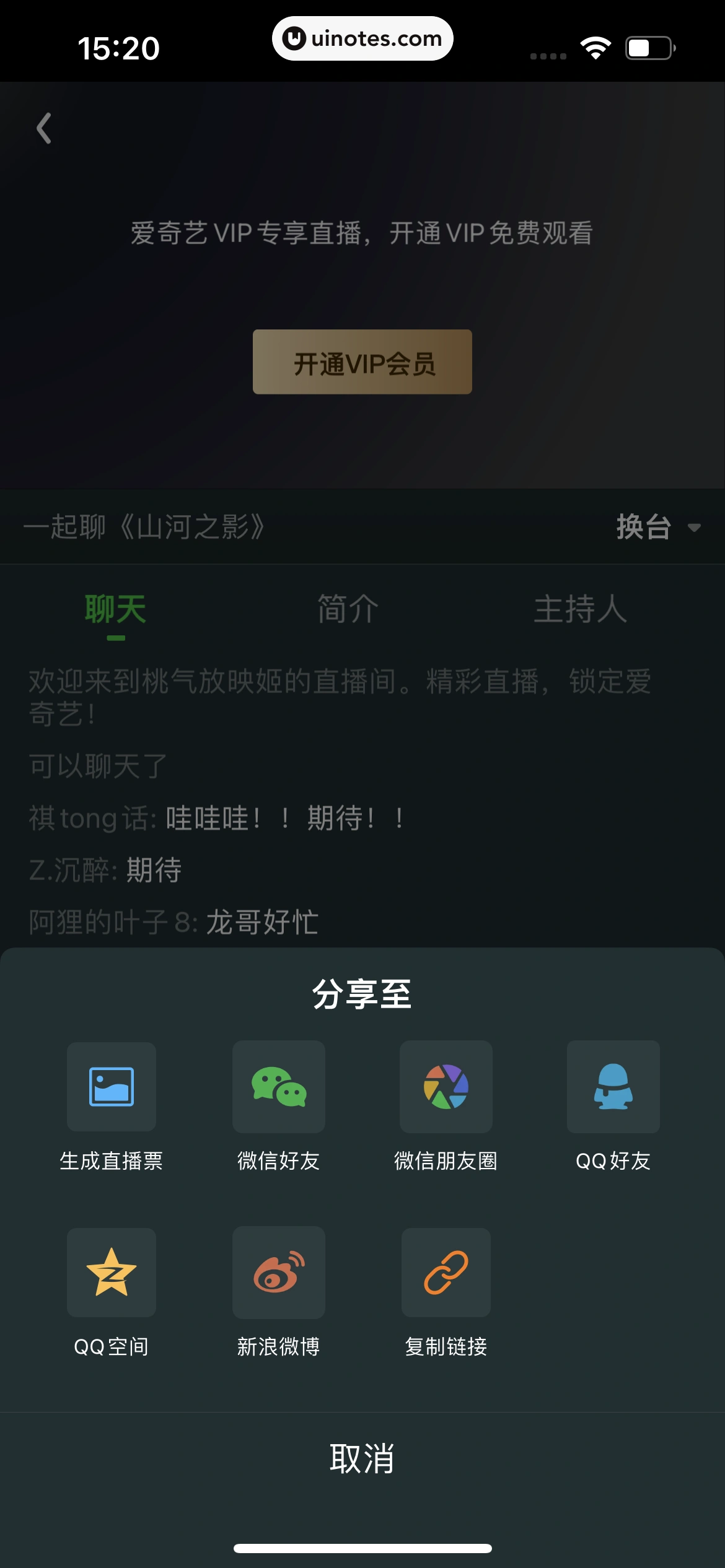Tap the back arrow at top left
Viewport: 725px width, 1568px height.
43,128
